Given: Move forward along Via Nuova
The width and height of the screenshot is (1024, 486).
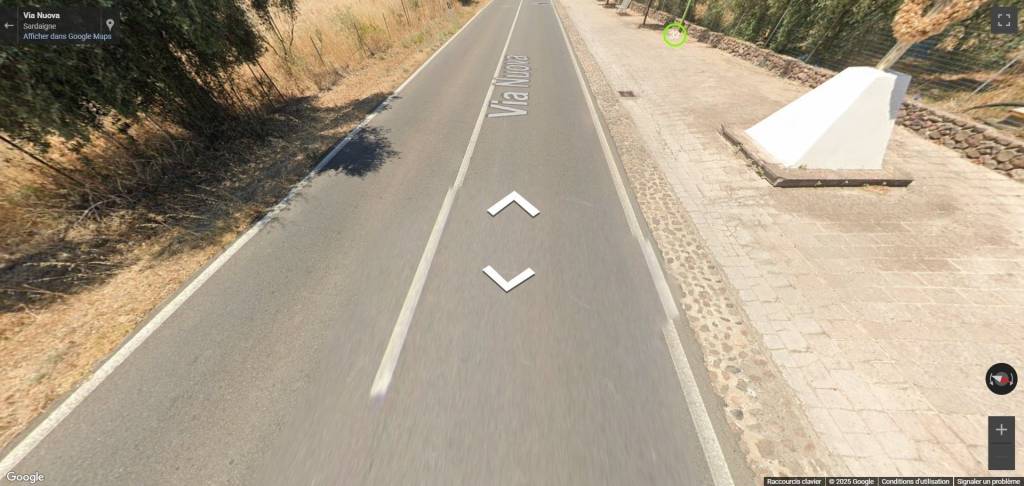Looking at the screenshot, I should click(513, 204).
